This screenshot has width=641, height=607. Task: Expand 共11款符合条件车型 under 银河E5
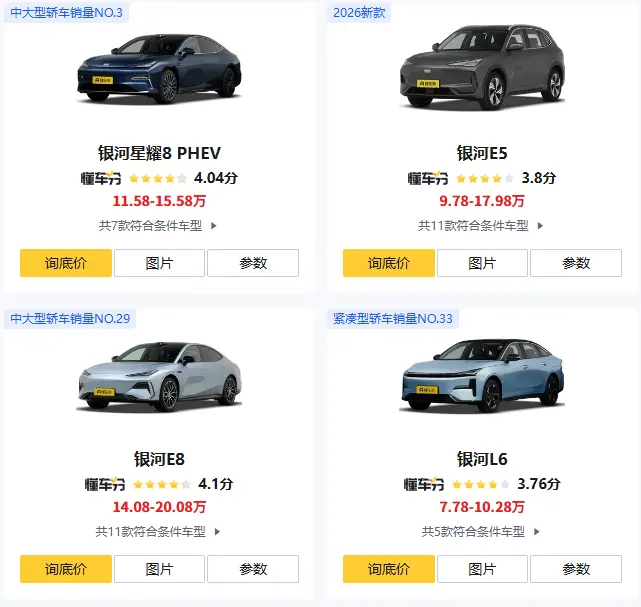tap(481, 226)
